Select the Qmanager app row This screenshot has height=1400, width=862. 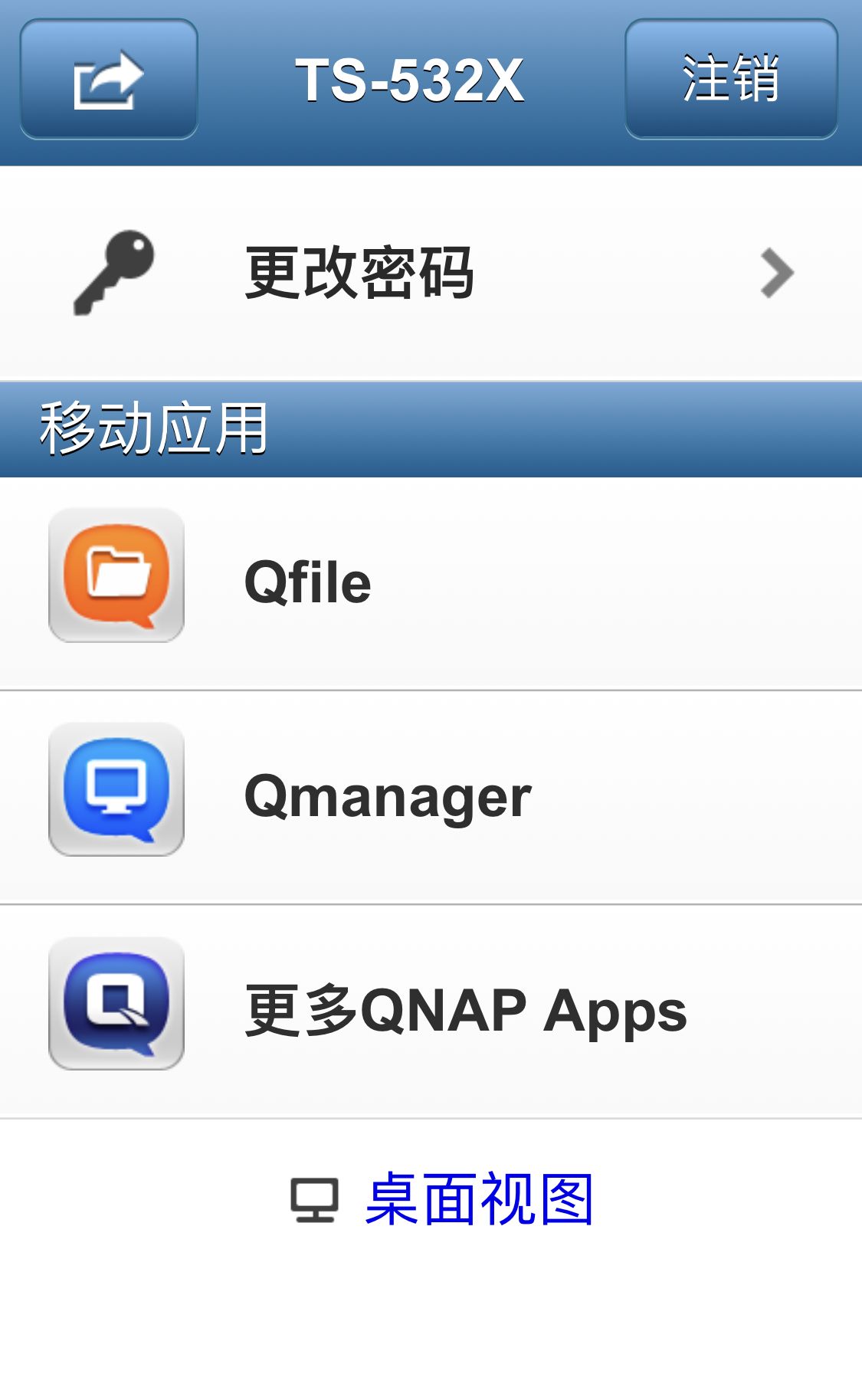431,797
